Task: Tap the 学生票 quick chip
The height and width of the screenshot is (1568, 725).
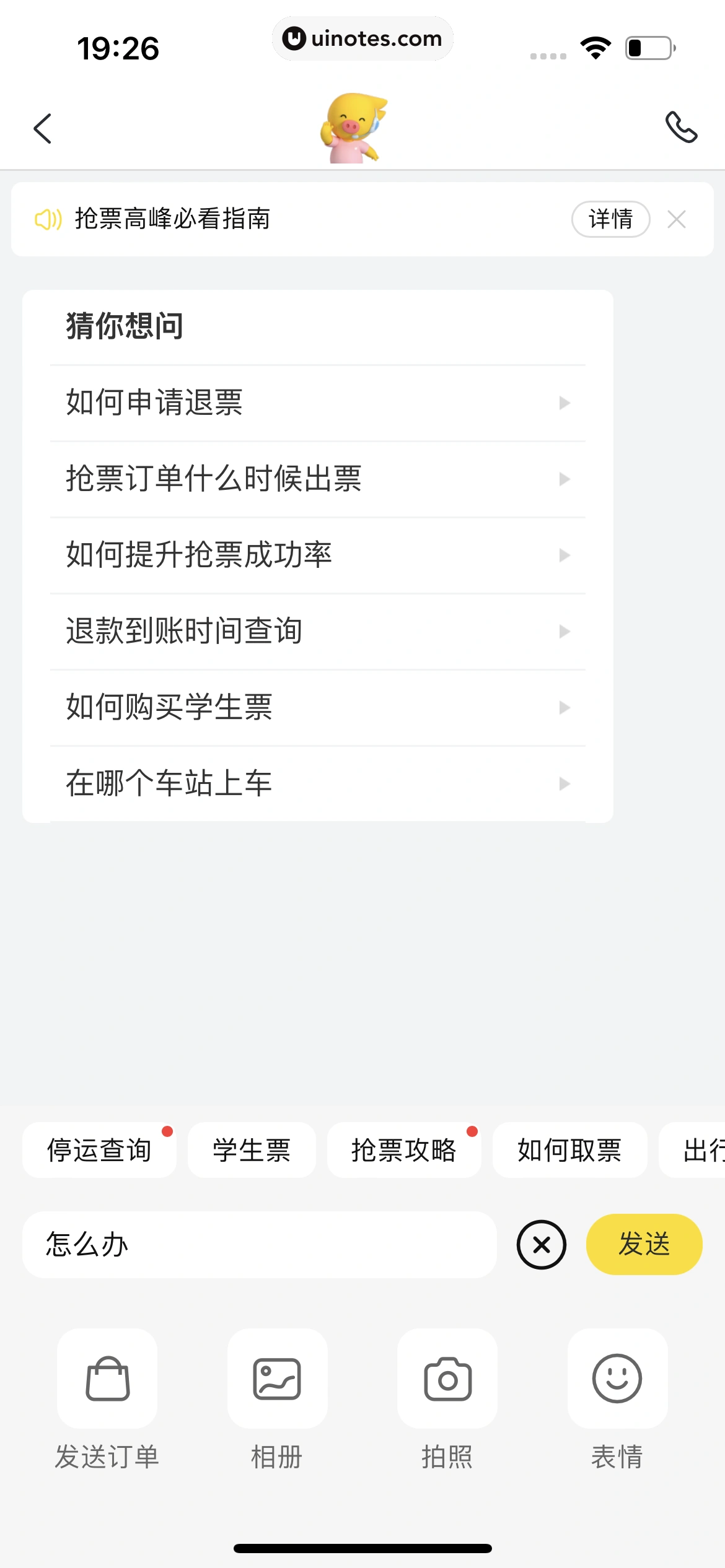Action: coord(252,1150)
